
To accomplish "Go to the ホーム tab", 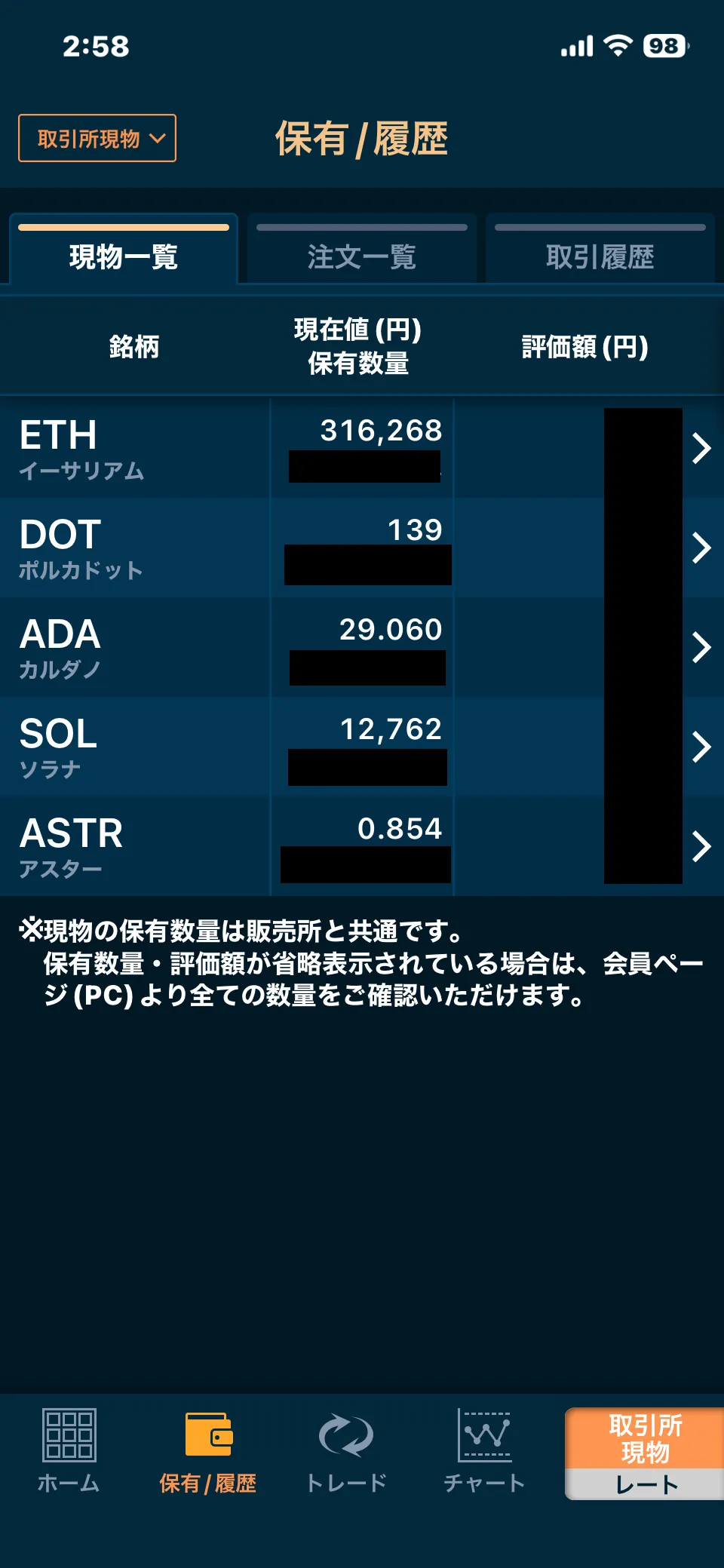I will click(69, 1451).
